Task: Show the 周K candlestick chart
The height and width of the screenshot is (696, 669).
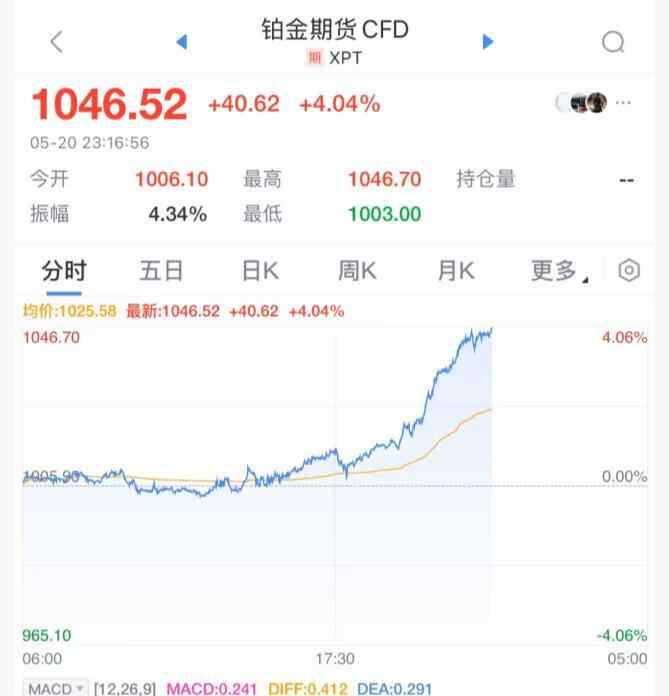Action: 357,270
